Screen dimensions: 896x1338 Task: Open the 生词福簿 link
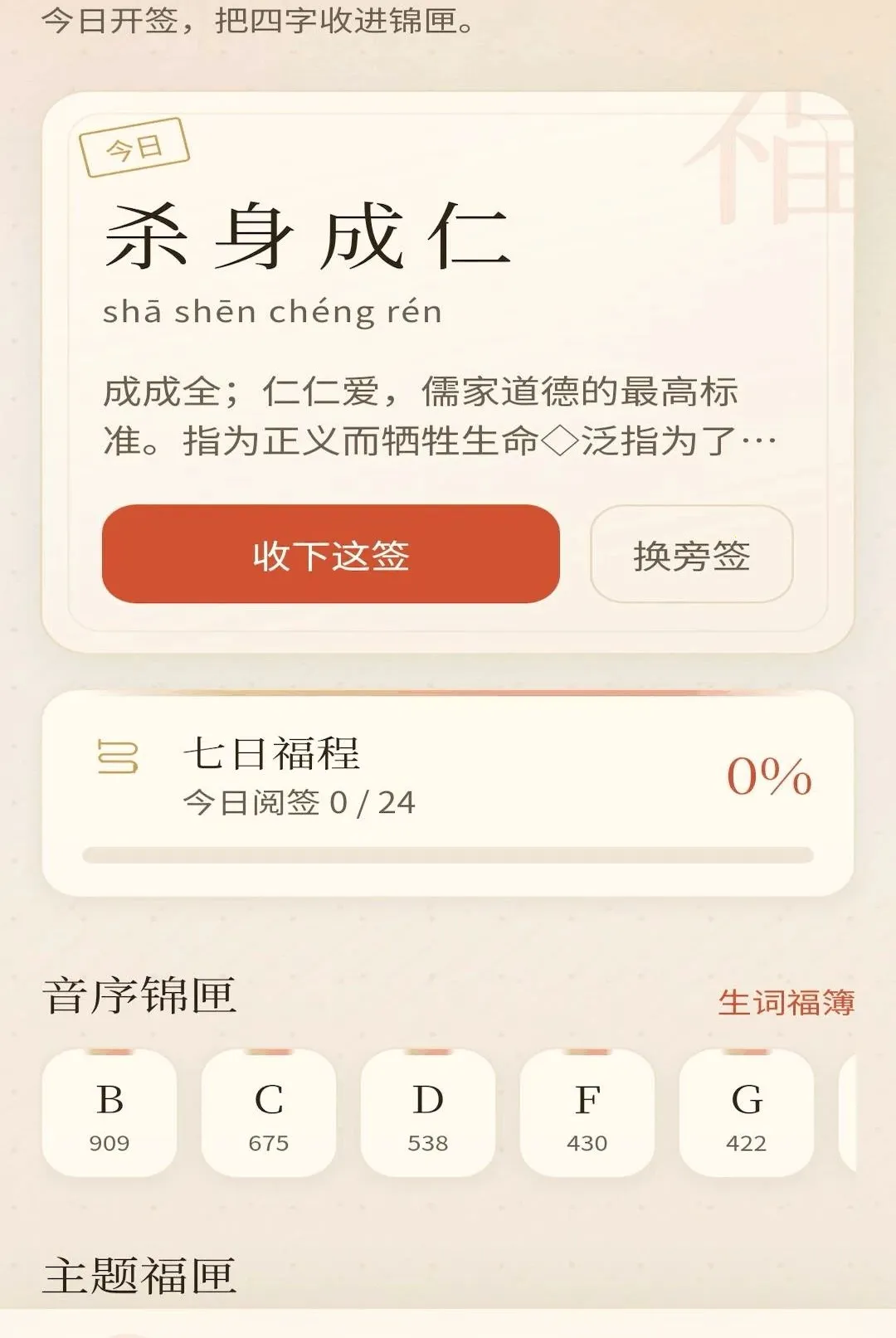[x=786, y=1002]
